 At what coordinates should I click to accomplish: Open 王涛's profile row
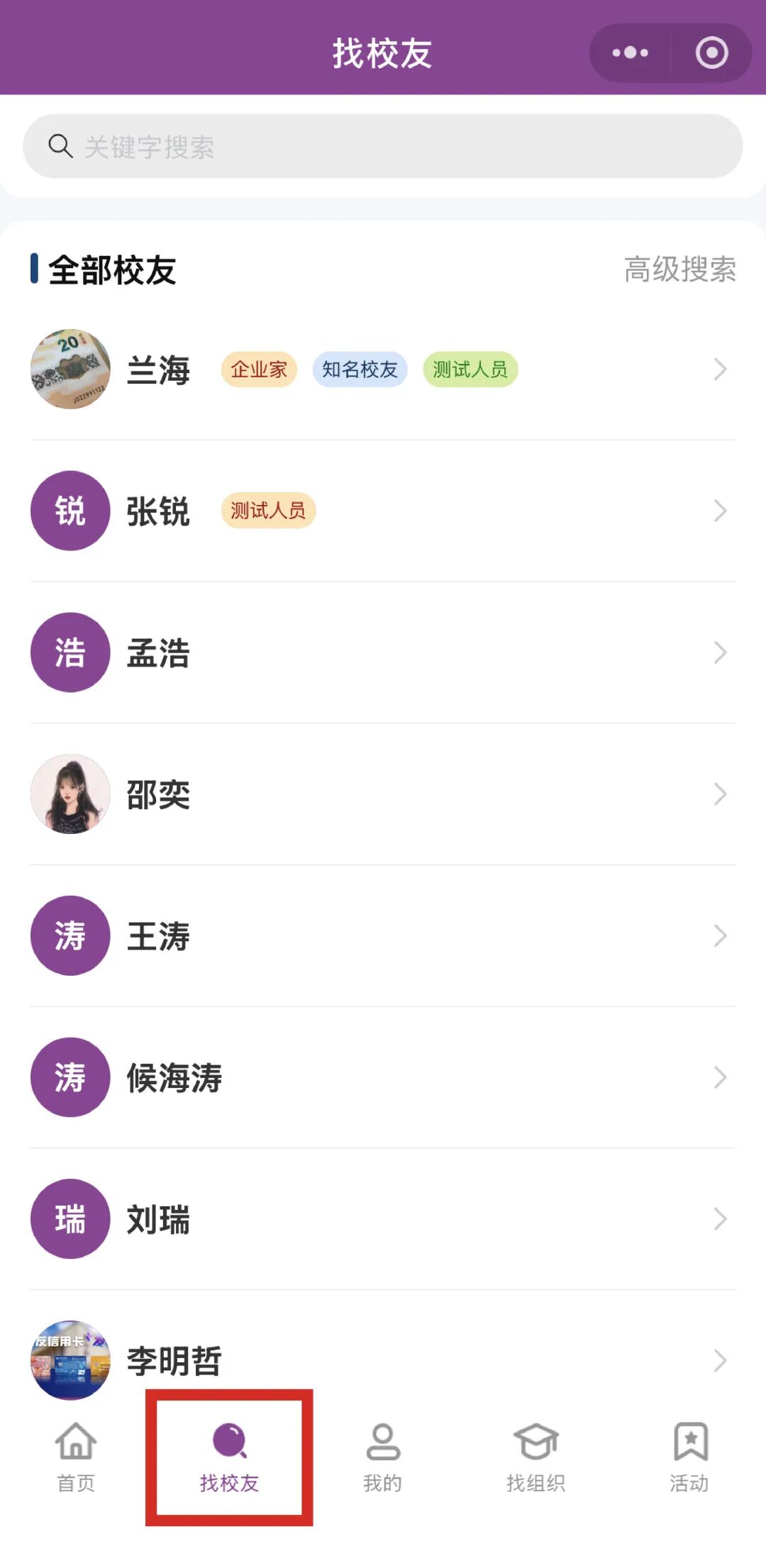click(x=383, y=936)
